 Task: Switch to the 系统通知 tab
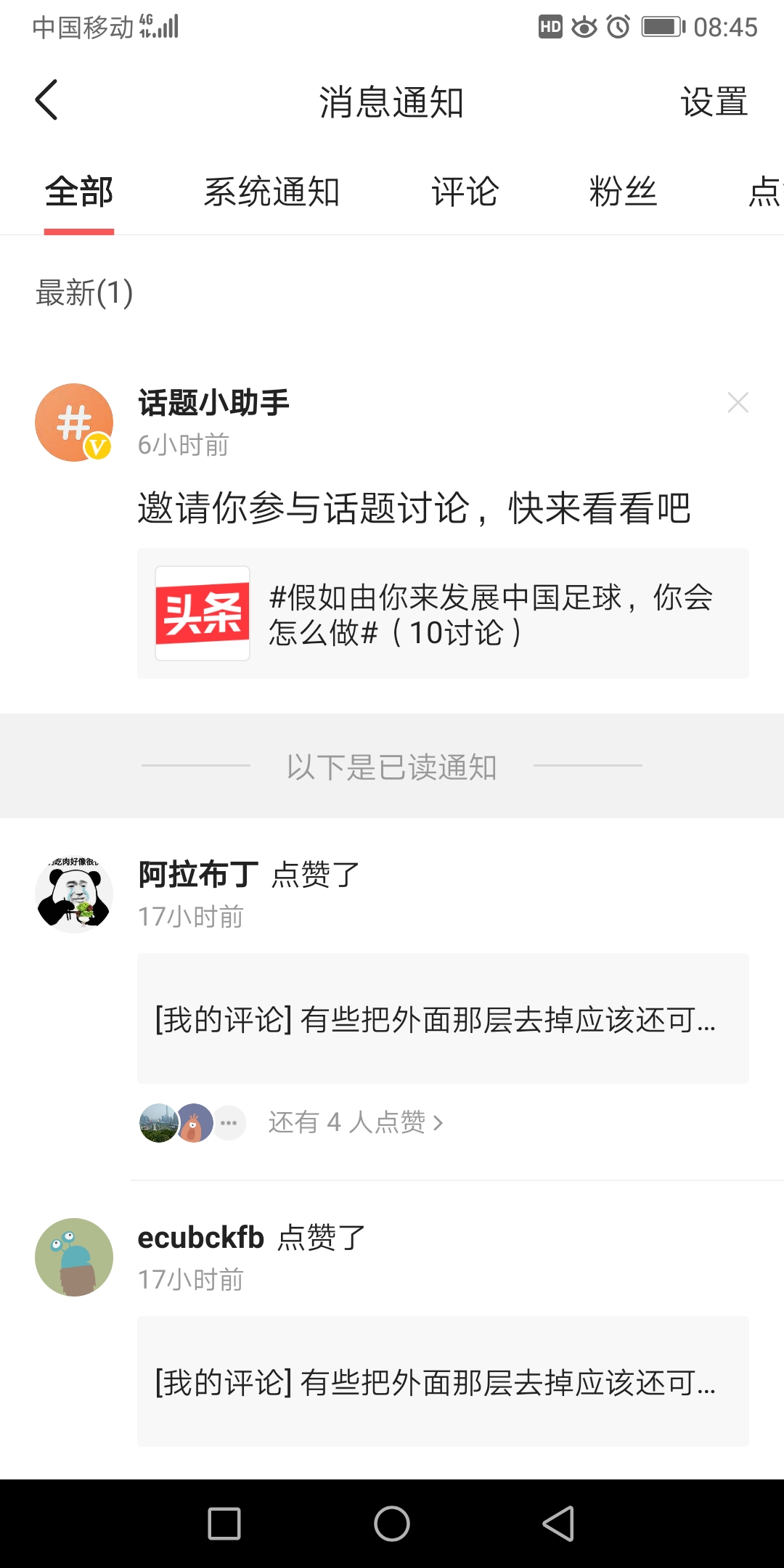point(272,191)
